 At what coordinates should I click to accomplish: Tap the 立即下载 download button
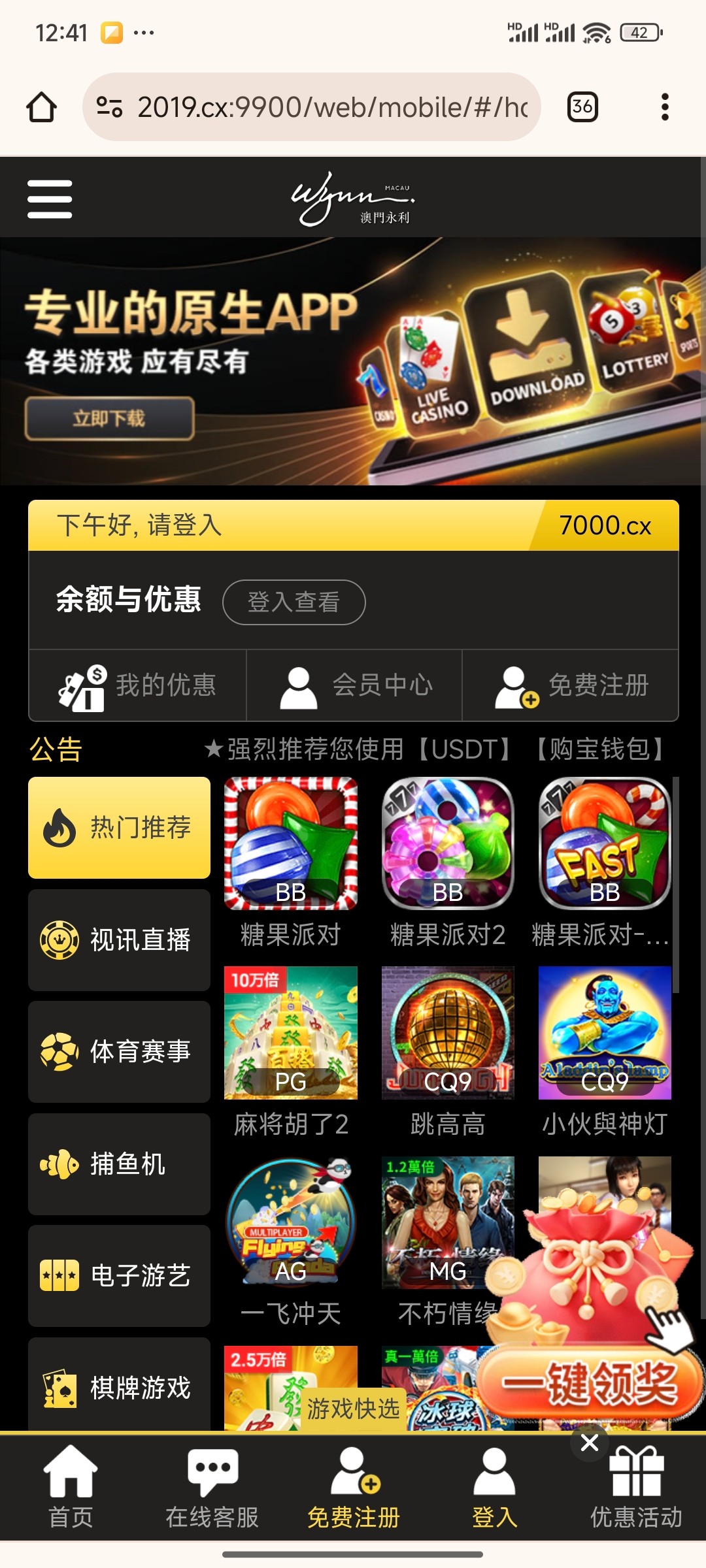click(x=109, y=418)
